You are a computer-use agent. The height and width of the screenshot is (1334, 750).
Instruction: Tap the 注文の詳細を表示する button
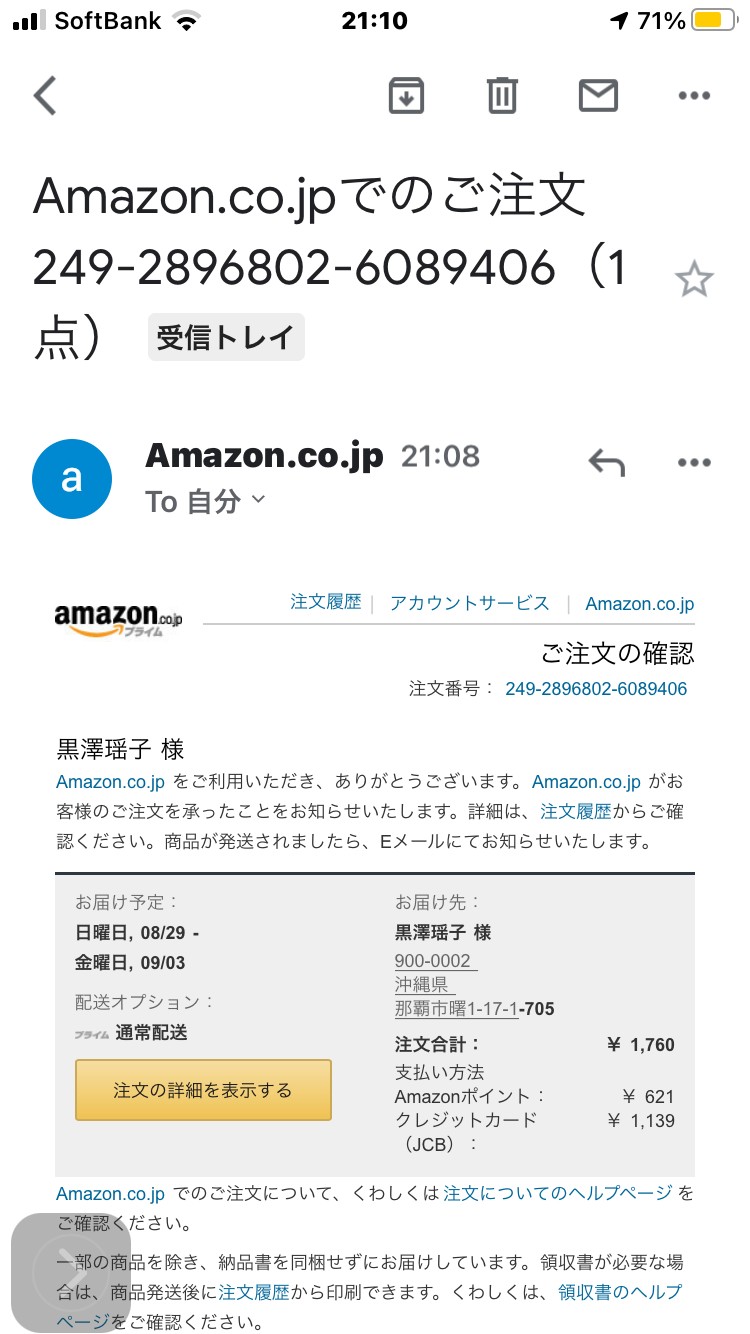[x=203, y=1090]
